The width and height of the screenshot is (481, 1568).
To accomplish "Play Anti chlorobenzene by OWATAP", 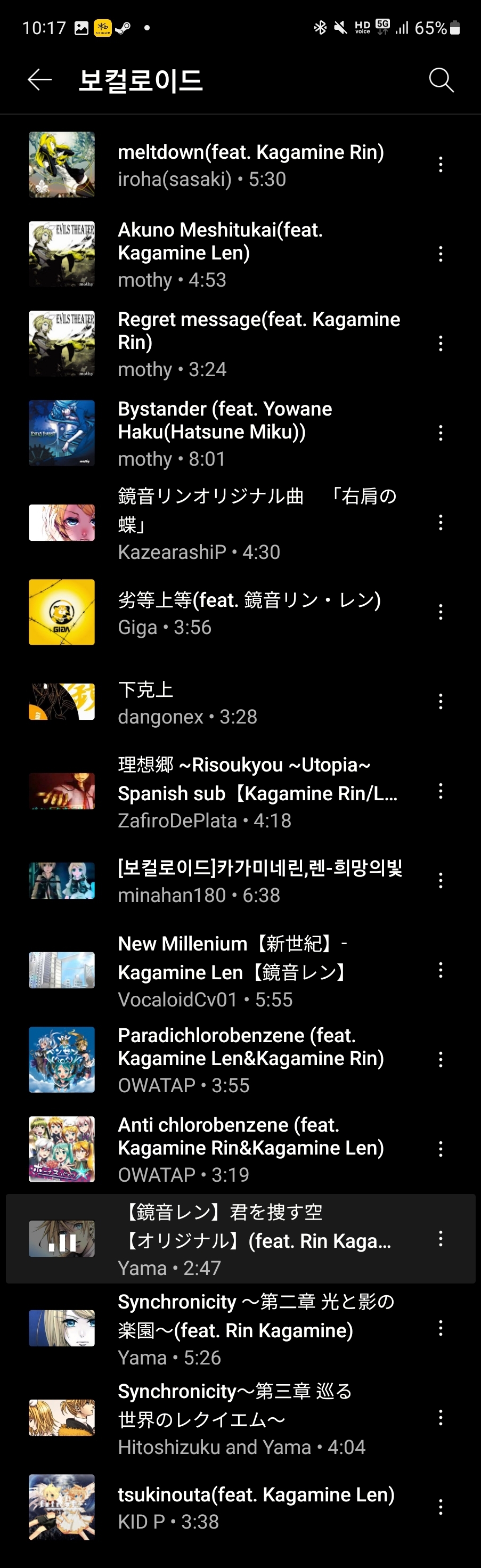I will coord(250,1149).
